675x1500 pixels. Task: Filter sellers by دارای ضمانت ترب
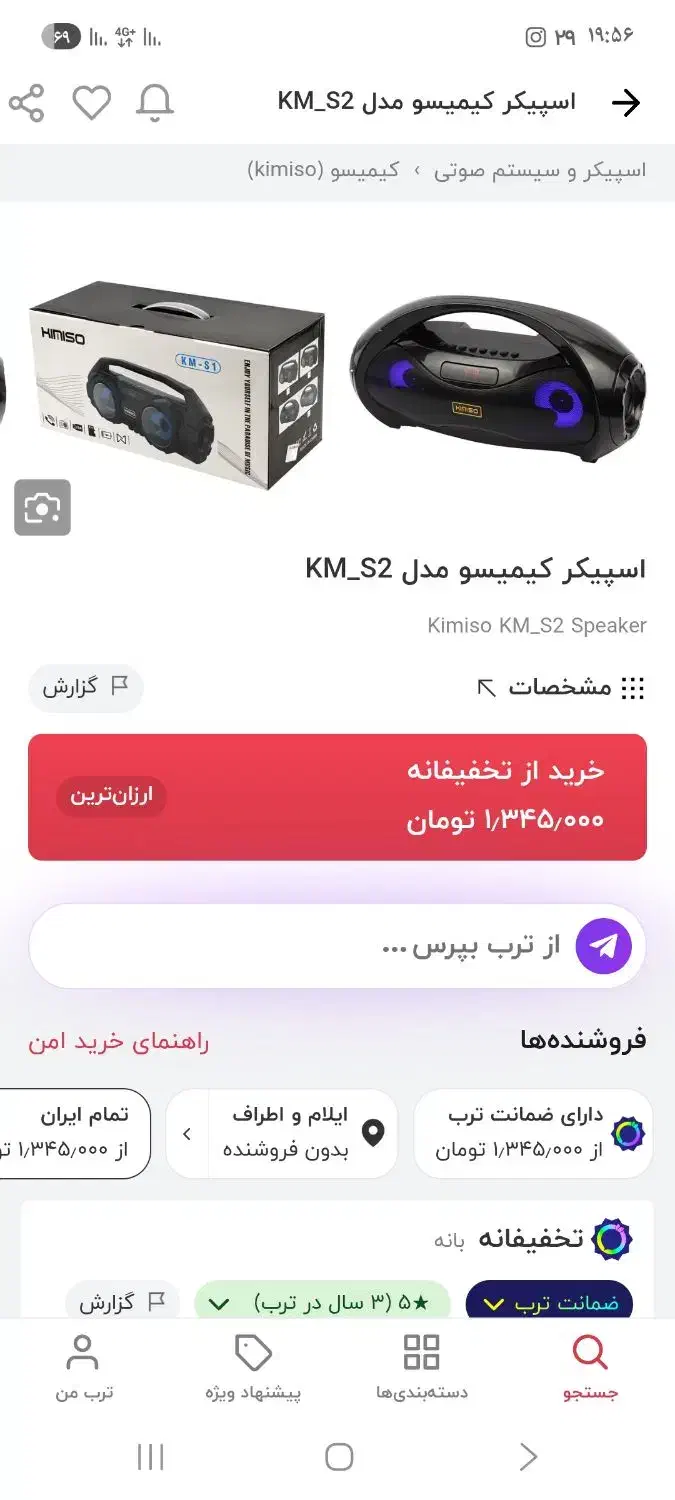click(532, 1133)
